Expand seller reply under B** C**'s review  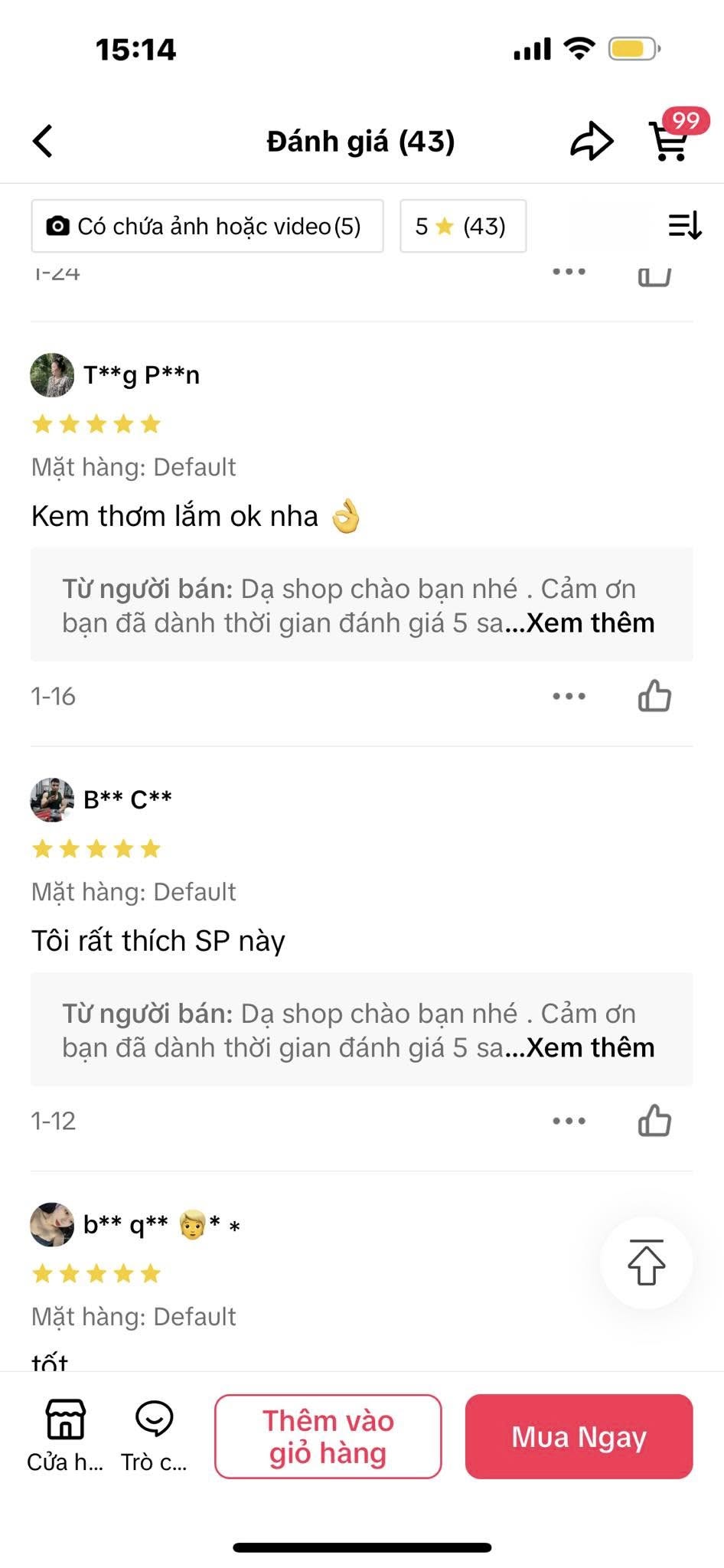pos(589,1047)
